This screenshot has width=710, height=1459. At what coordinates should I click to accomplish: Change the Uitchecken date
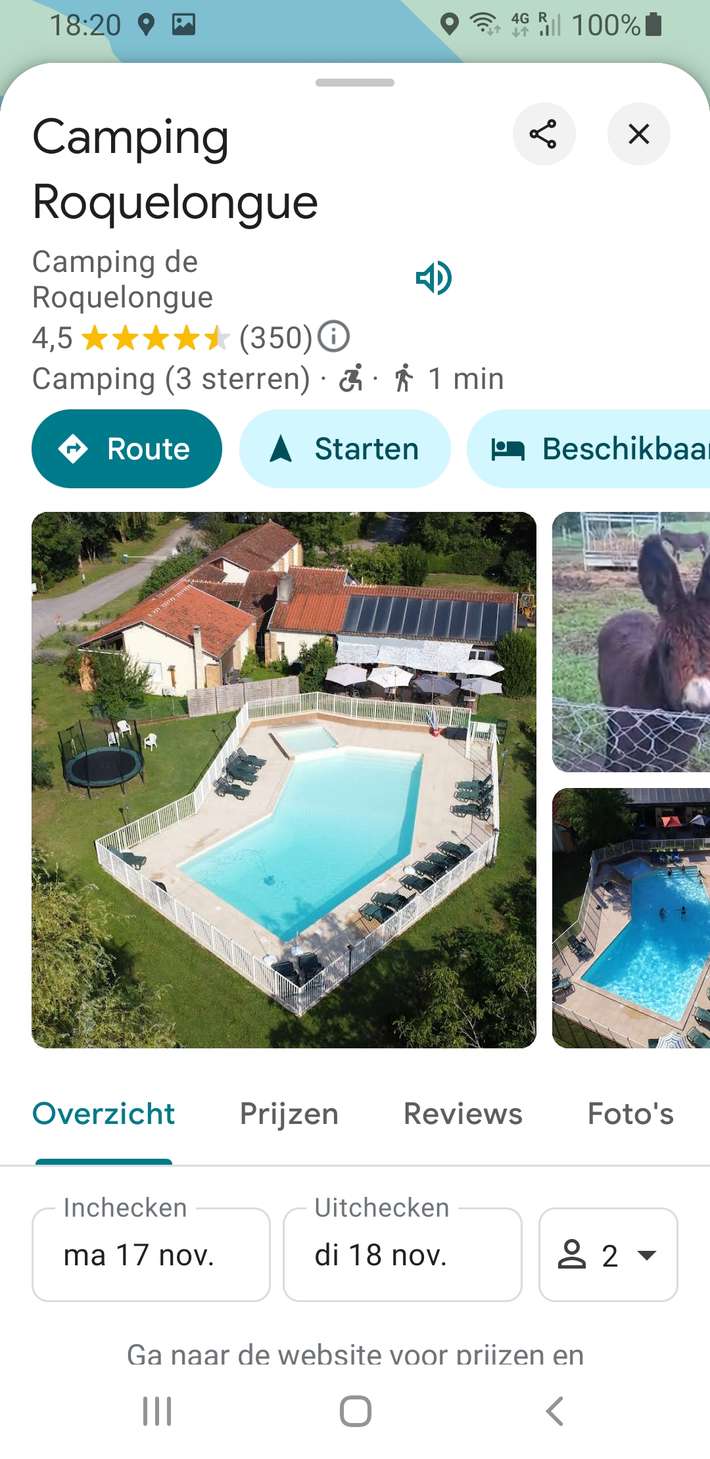point(402,1255)
